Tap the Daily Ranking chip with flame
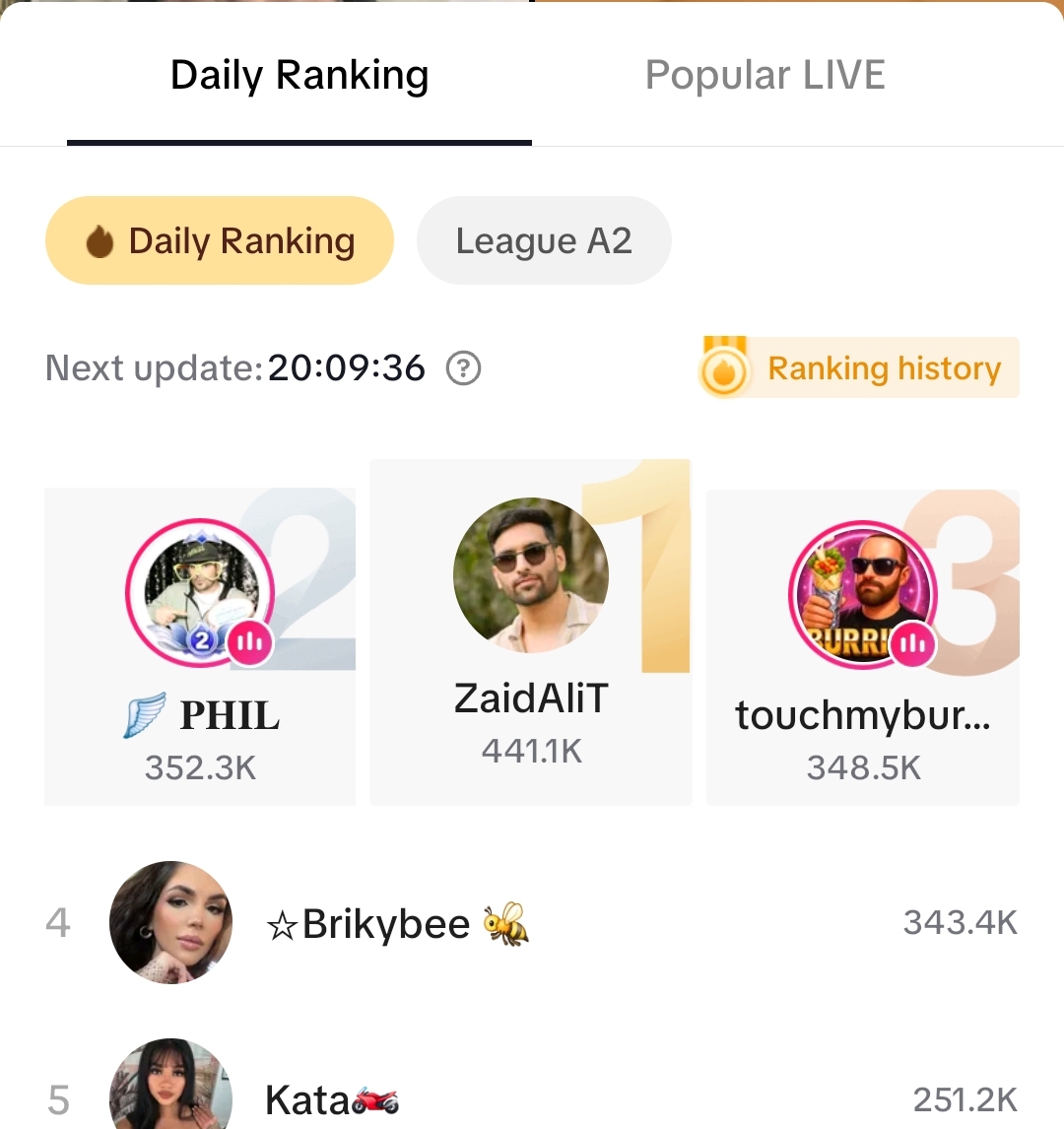This screenshot has height=1129, width=1064. pos(220,241)
